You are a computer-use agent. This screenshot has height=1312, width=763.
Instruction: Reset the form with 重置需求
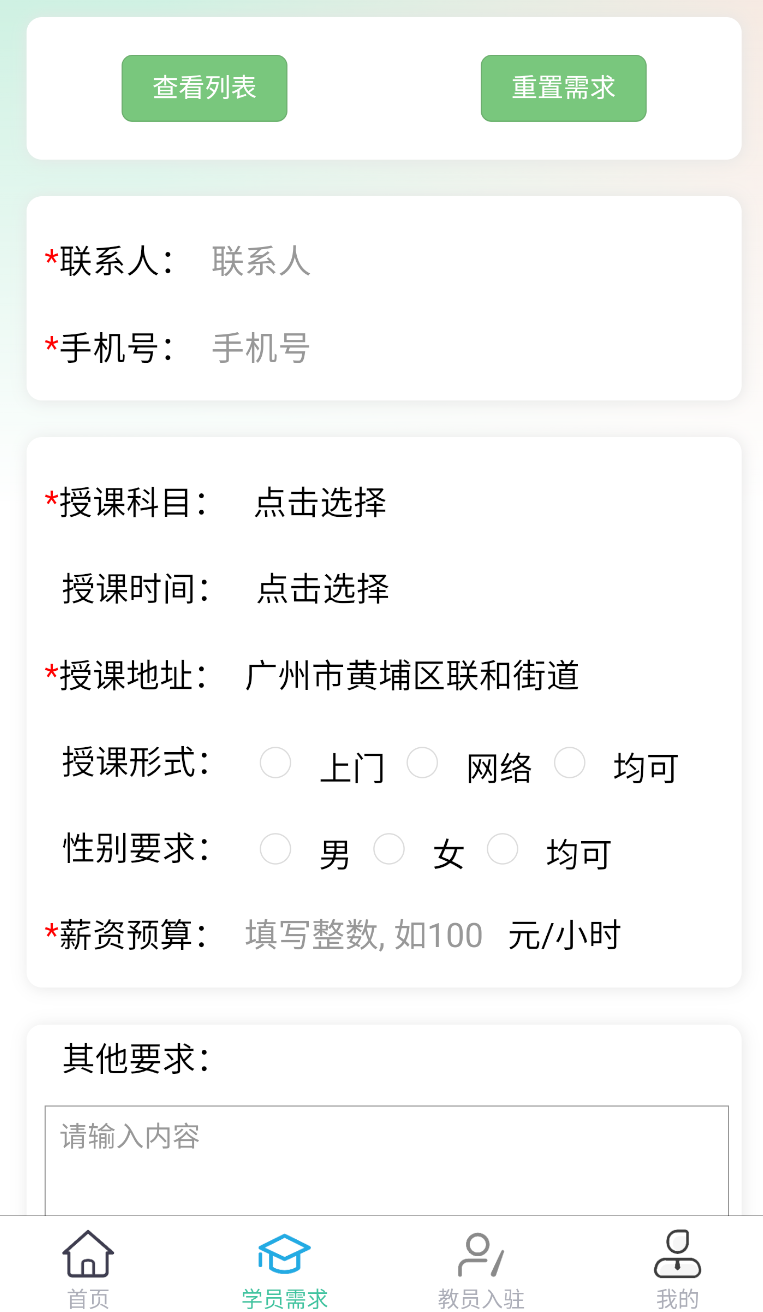tap(563, 88)
